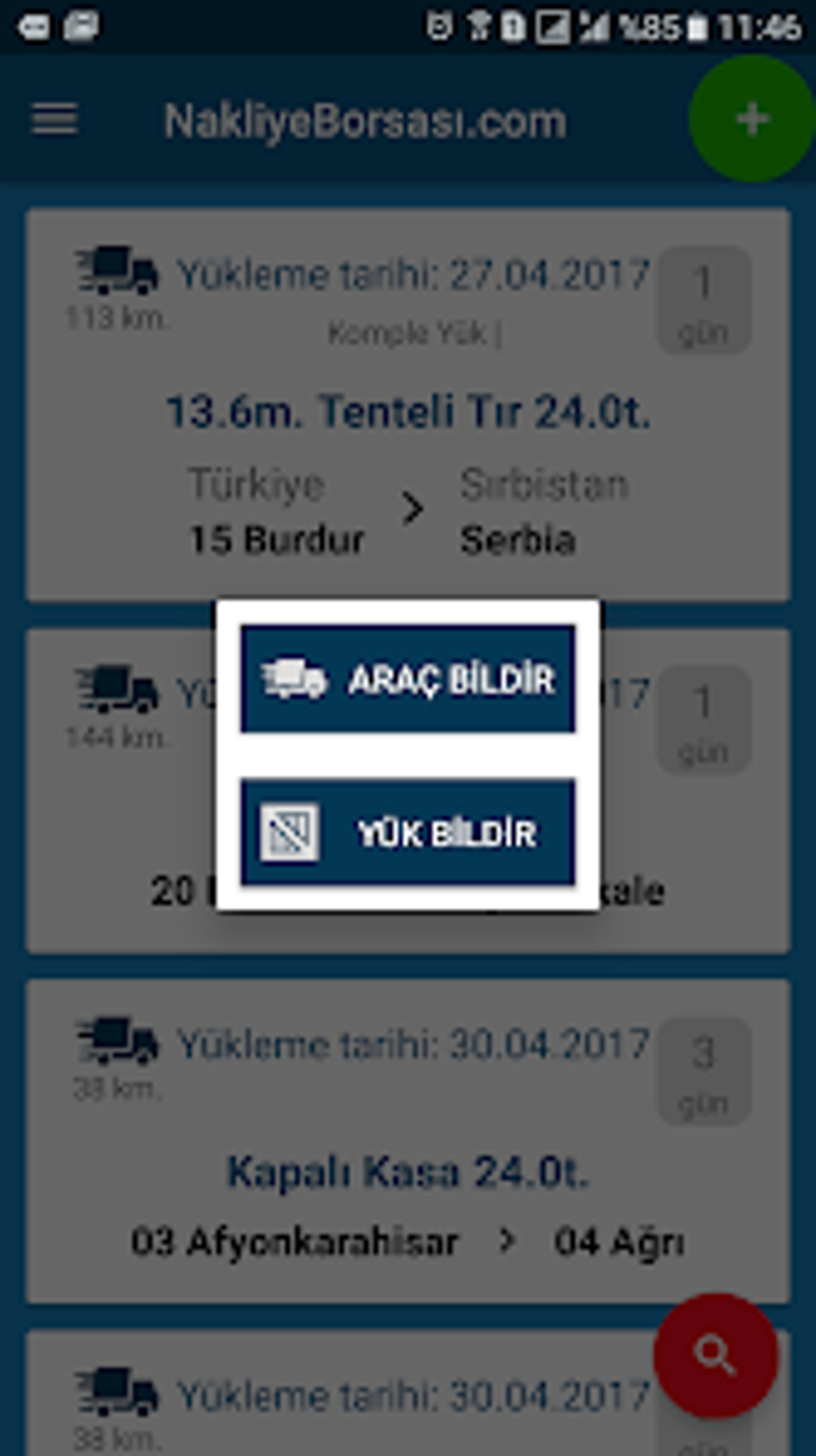Select the YÜK BİLDİR button

[407, 832]
